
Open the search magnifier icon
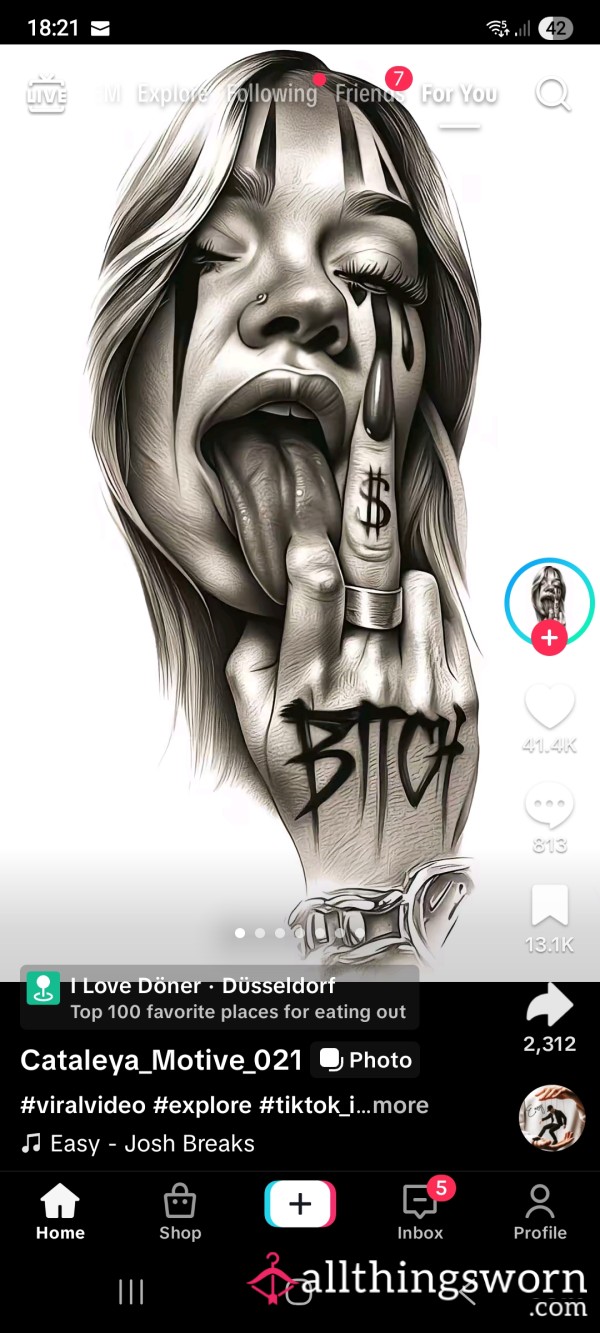(552, 94)
